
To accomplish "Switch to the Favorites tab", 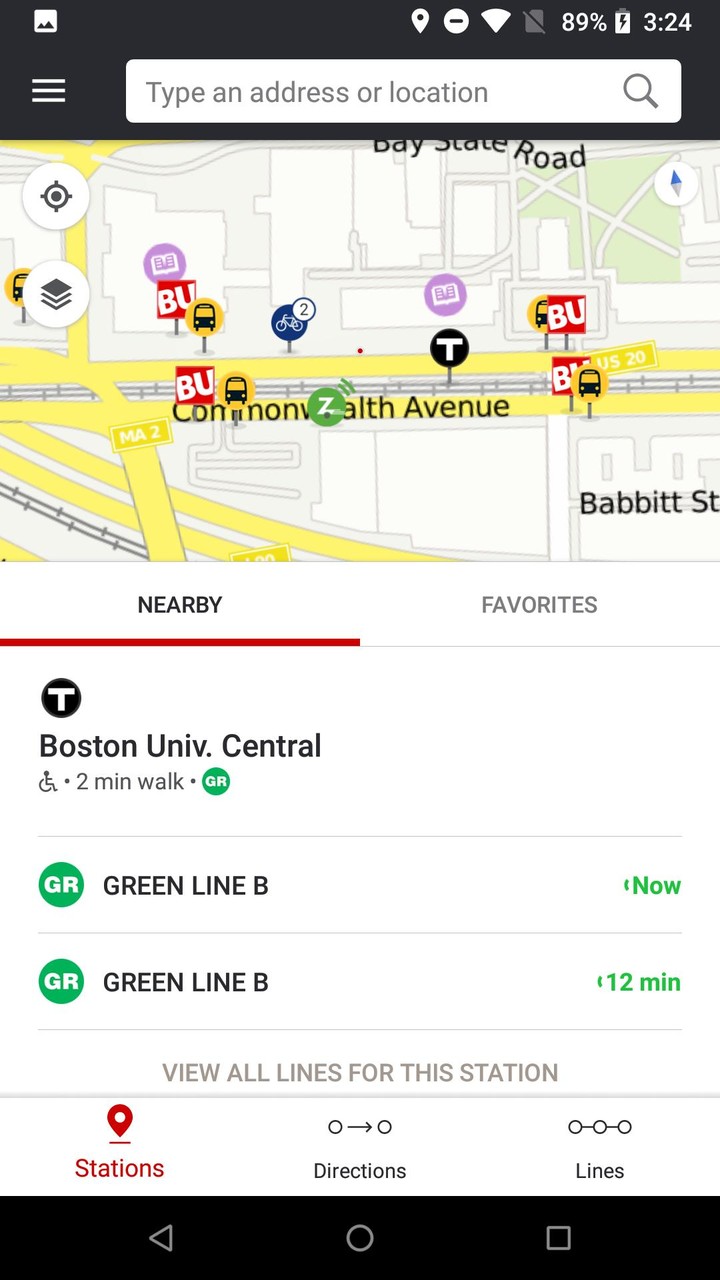I will click(539, 605).
